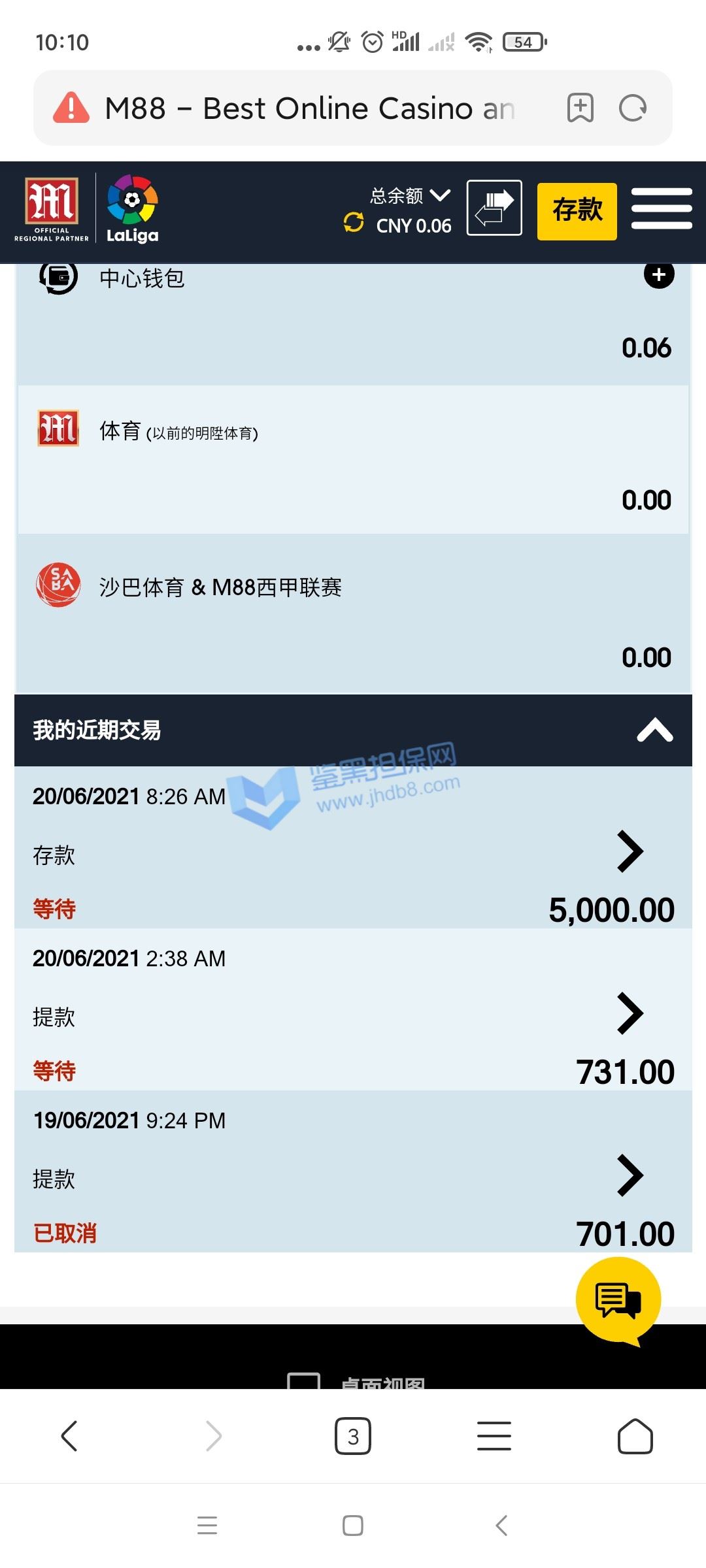The image size is (706, 1568).
Task: Reload the web page
Action: (x=632, y=108)
